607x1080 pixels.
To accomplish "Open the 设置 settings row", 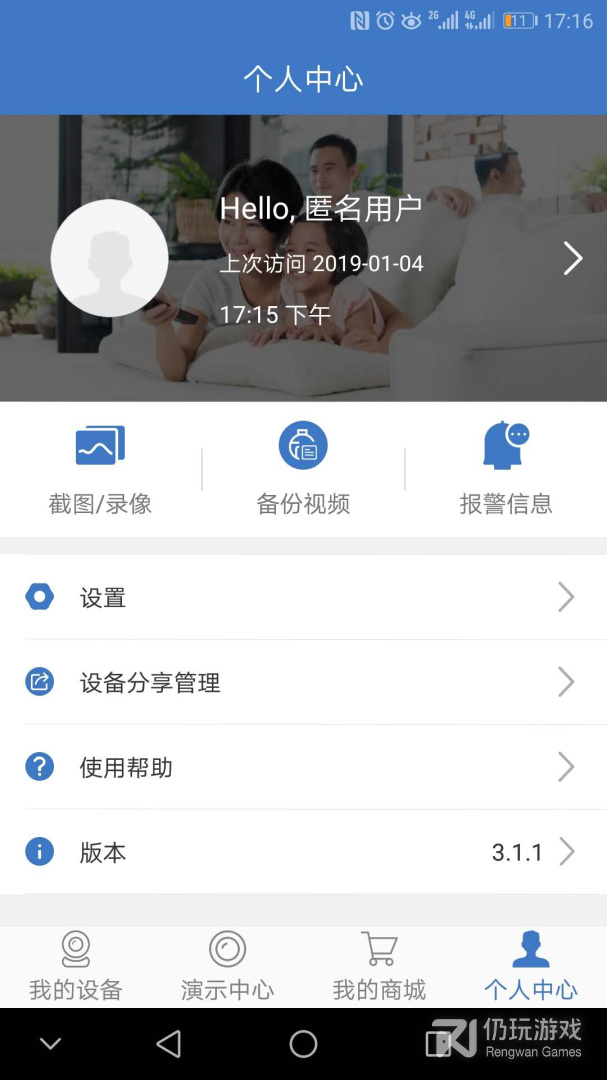I will click(303, 598).
